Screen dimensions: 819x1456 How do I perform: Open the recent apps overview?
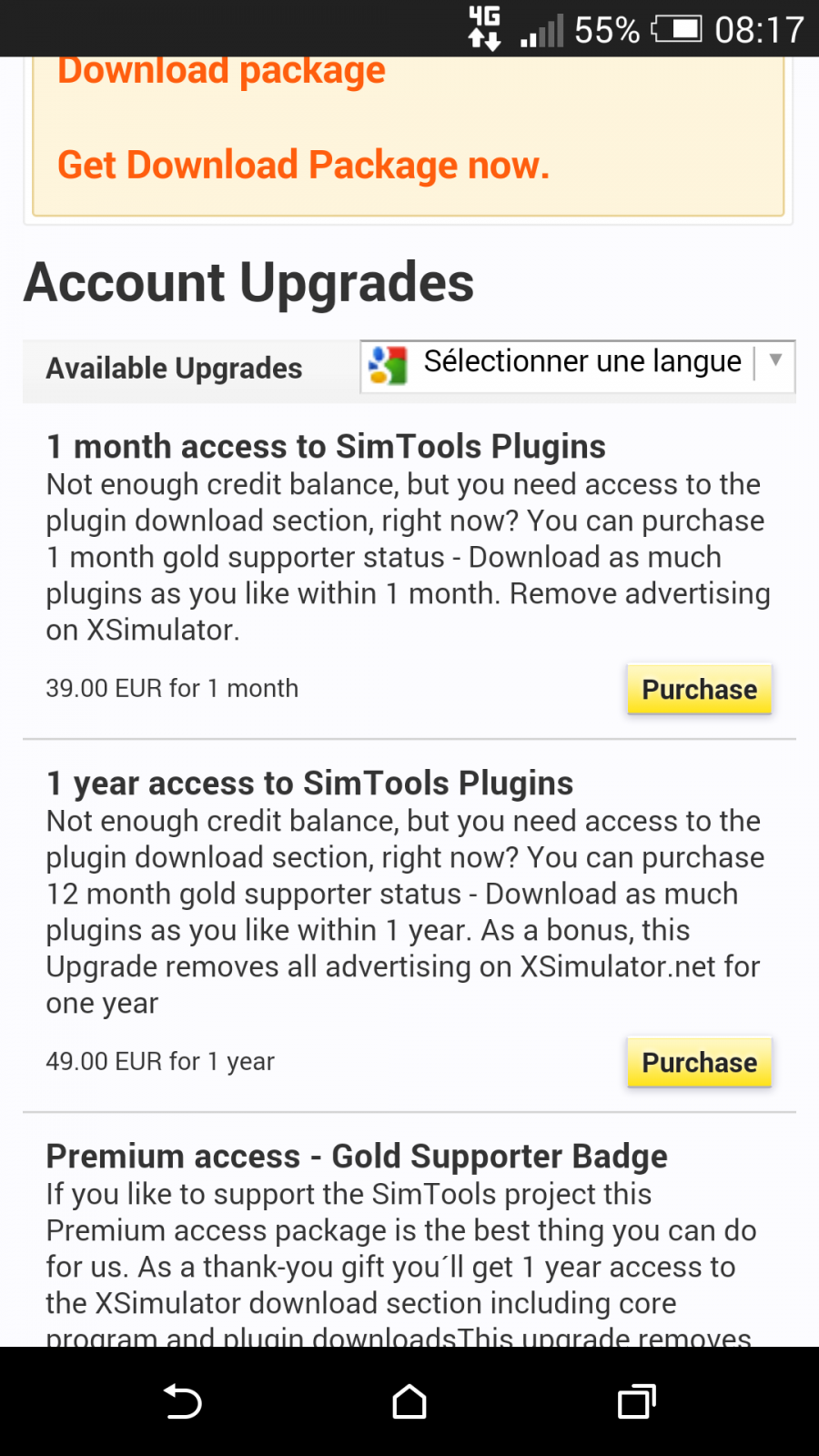(636, 1401)
